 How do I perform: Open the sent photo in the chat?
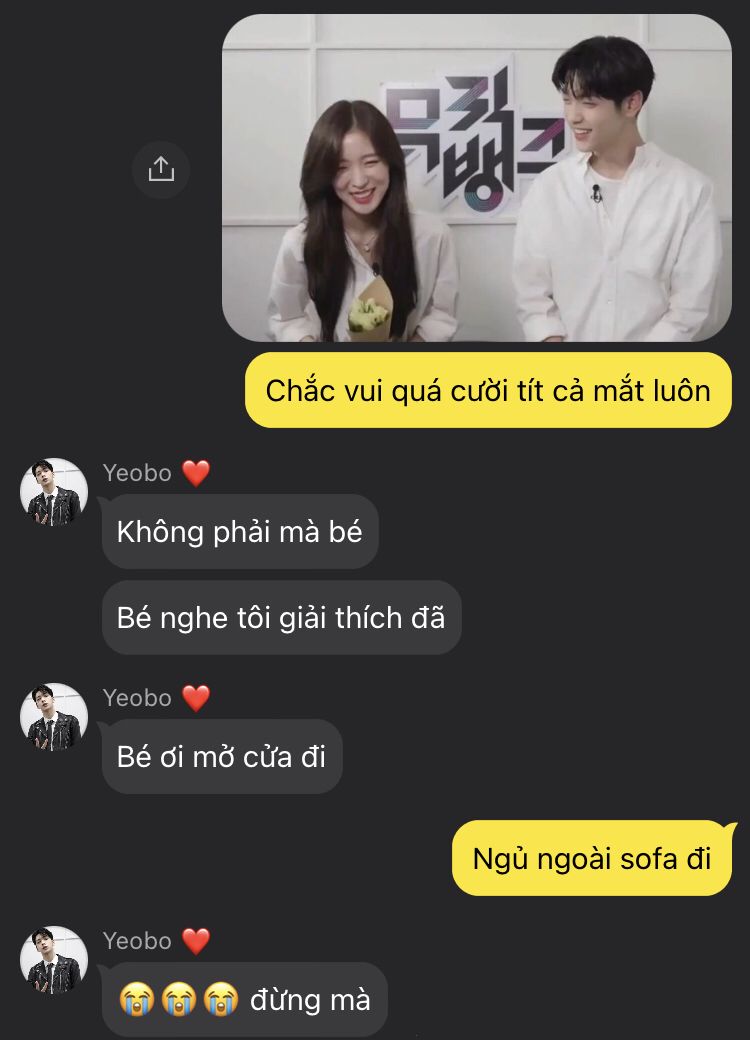coord(477,178)
